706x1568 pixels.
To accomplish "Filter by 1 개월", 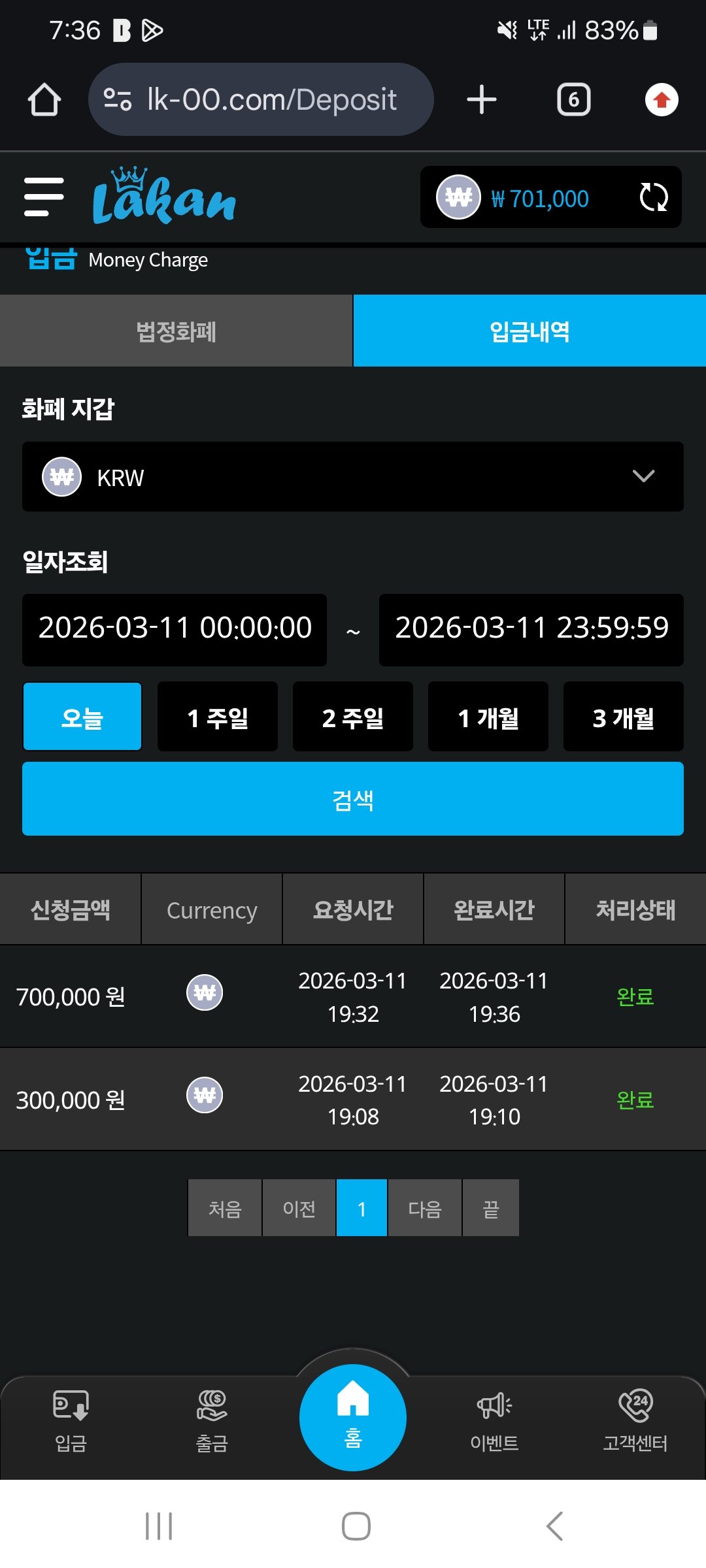I will (x=488, y=717).
